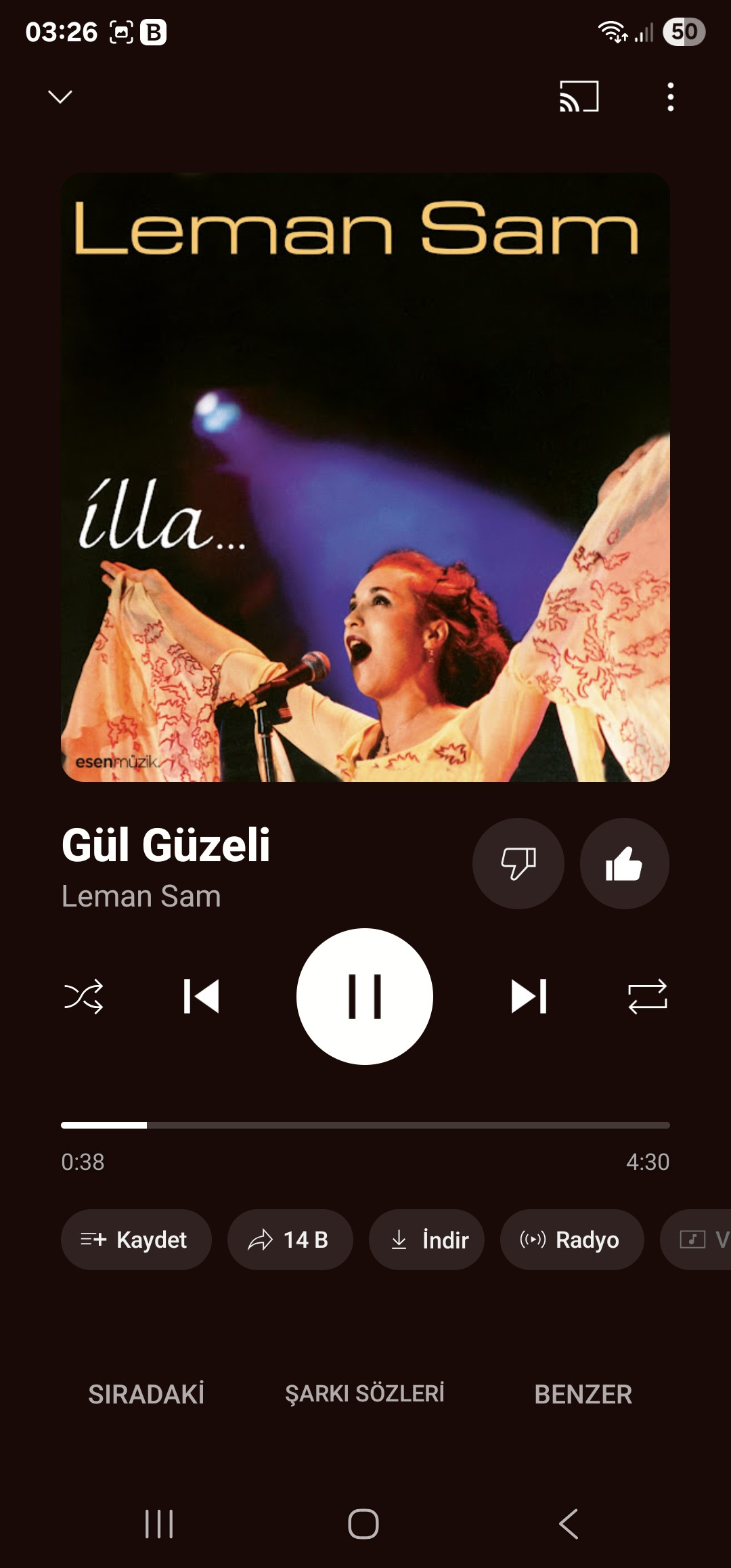Tap the thumbs up like button
The height and width of the screenshot is (1568, 731).
(624, 863)
